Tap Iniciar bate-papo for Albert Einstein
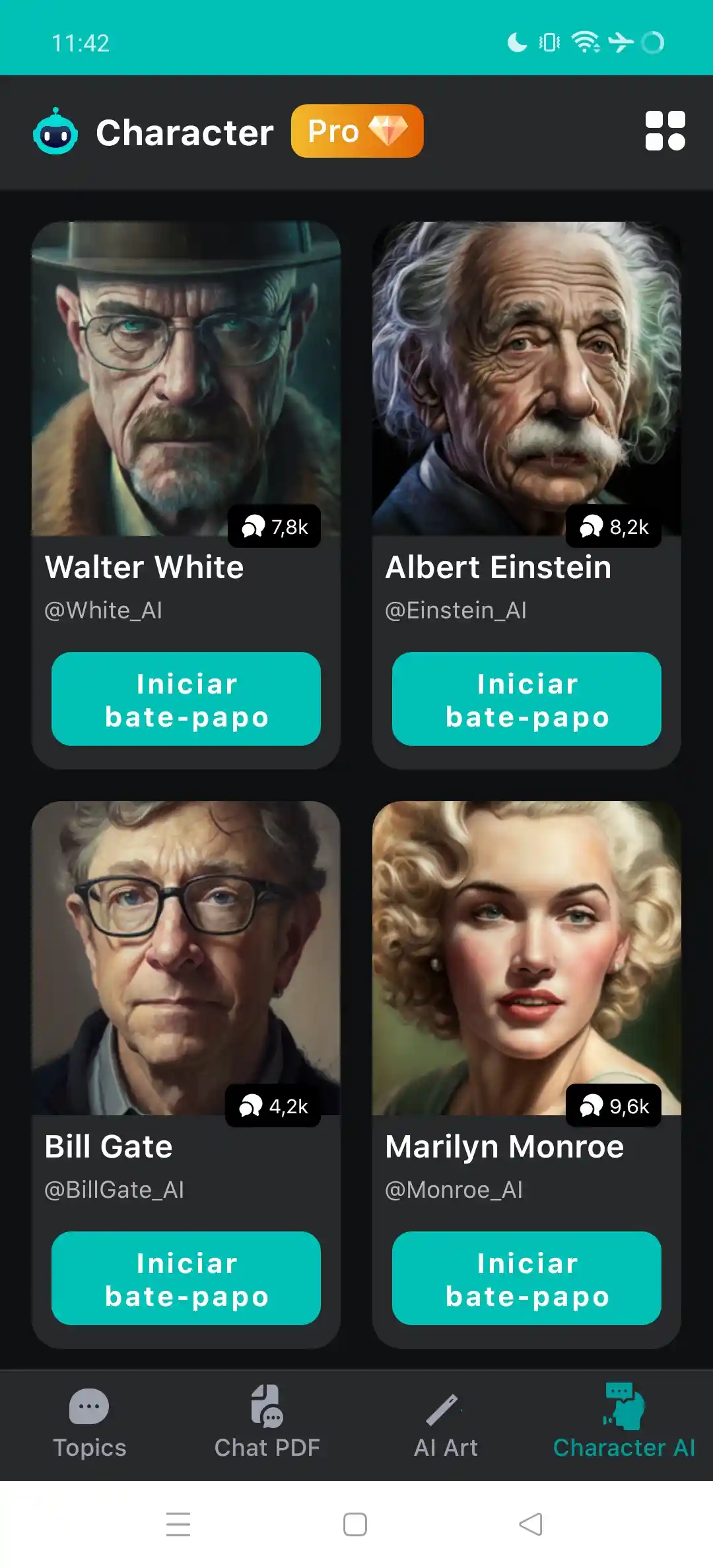 click(x=526, y=699)
